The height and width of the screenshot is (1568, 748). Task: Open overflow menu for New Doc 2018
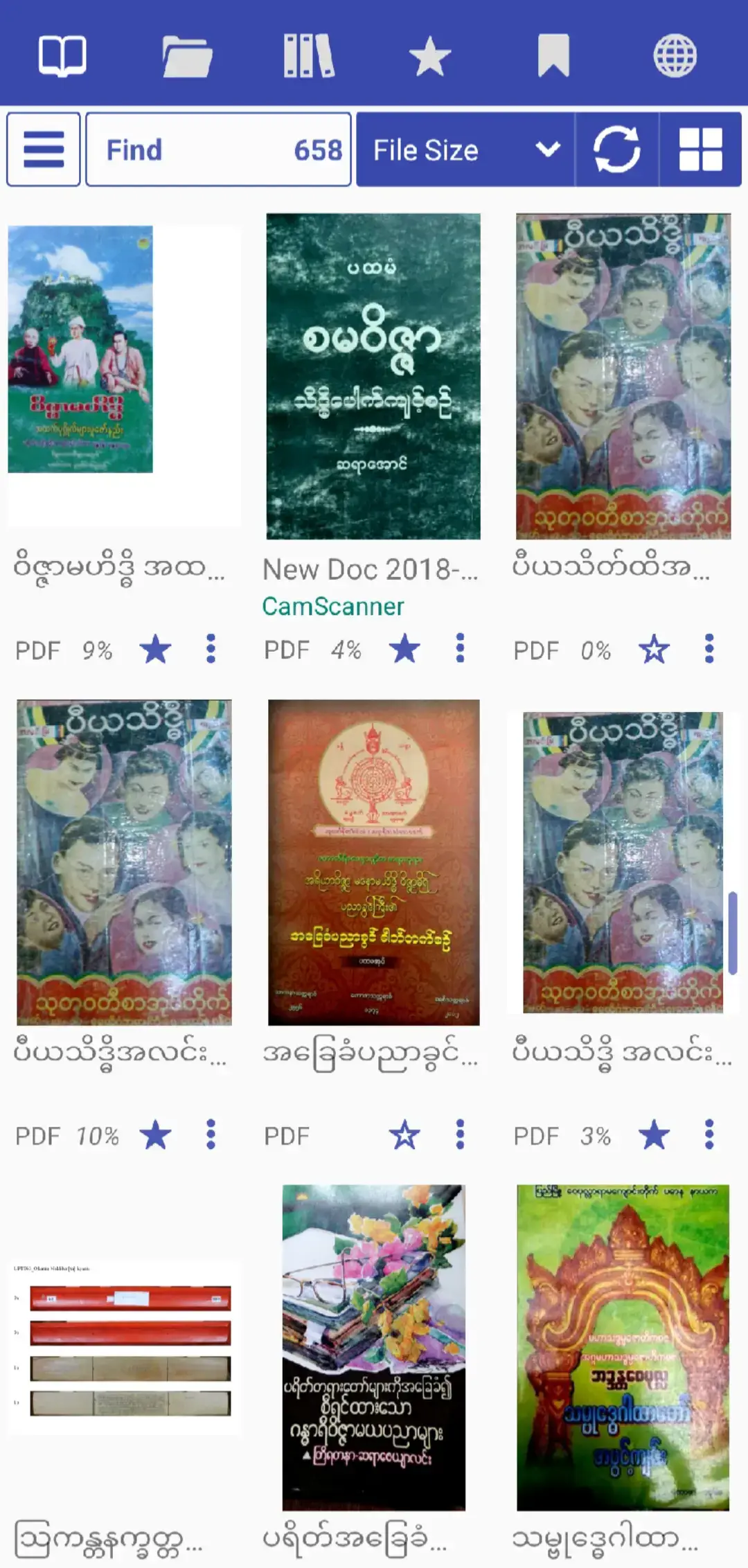click(459, 650)
